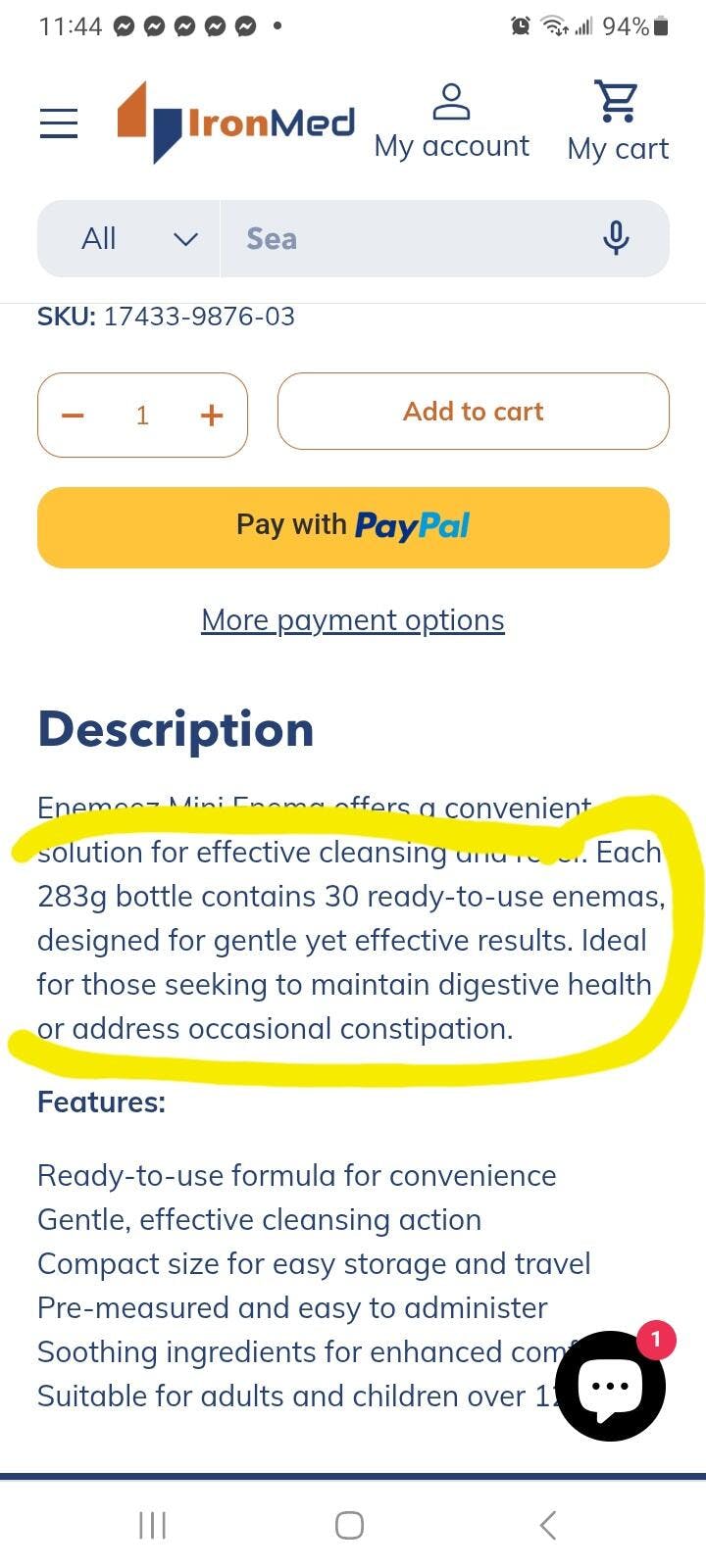
Task: Increase quantity with the plus button
Action: pyautogui.click(x=212, y=416)
